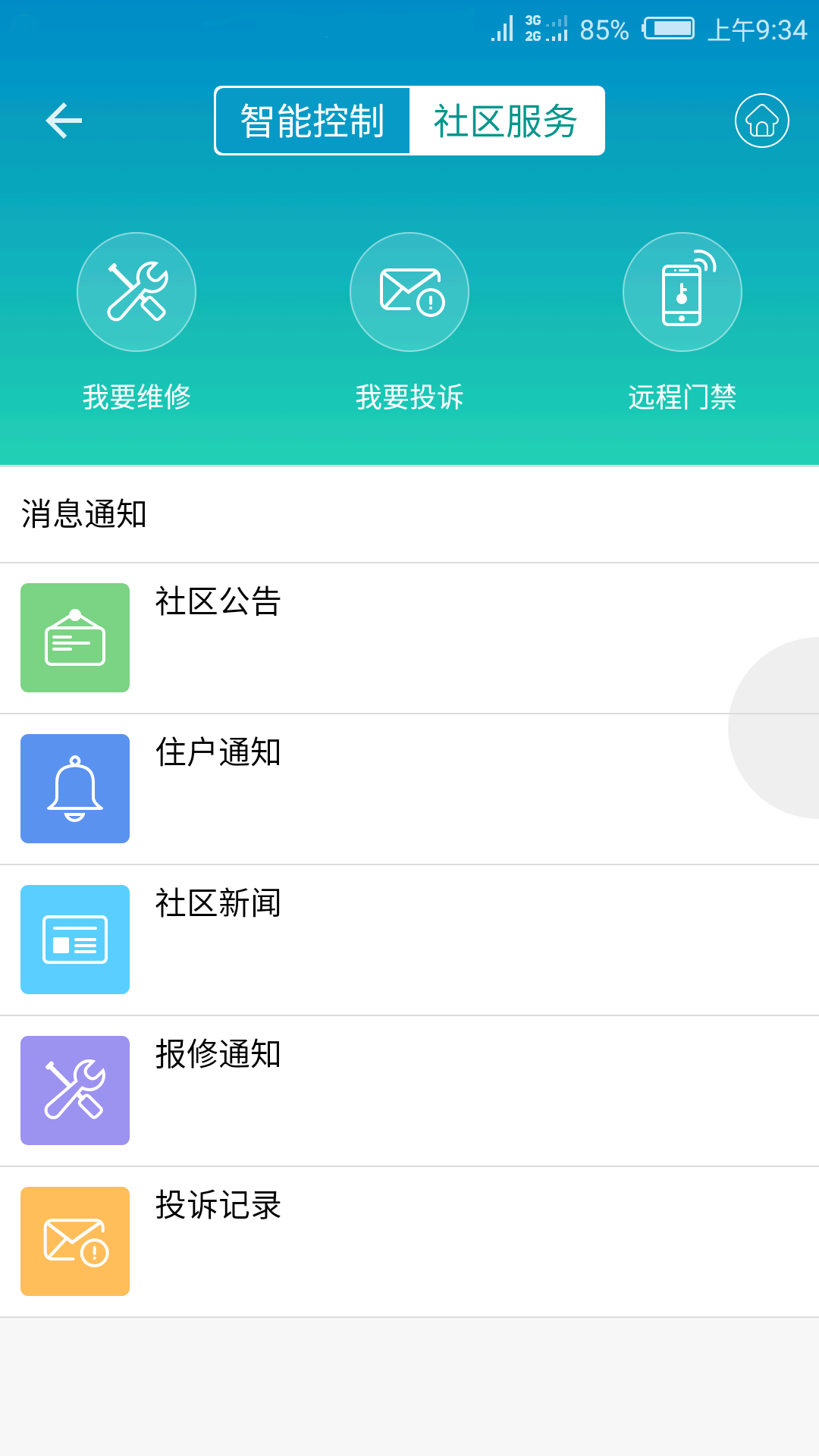819x1456 pixels.
Task: Click the home icon in top right corner
Action: tap(761, 120)
